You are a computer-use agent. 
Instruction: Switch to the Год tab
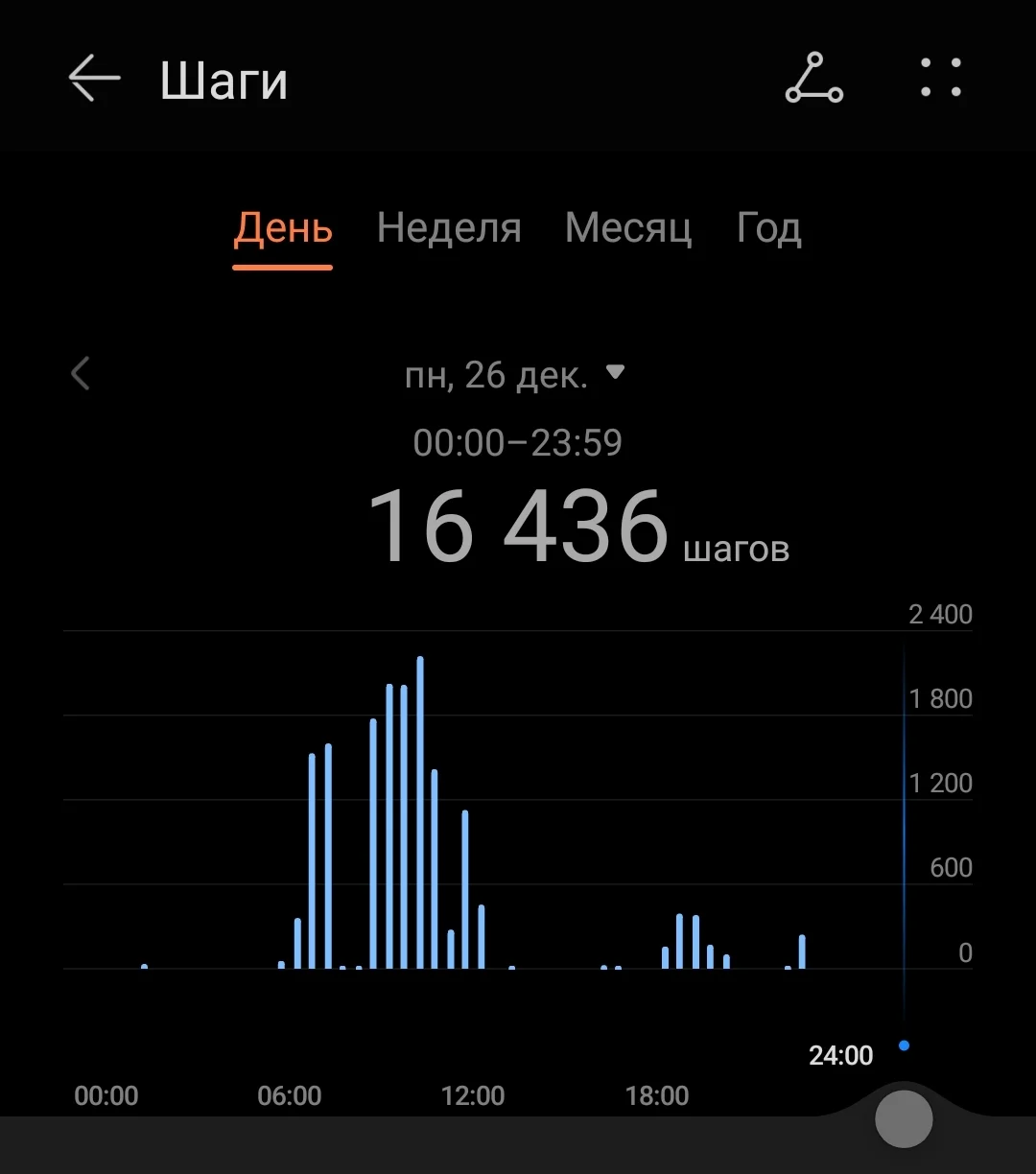click(x=768, y=229)
